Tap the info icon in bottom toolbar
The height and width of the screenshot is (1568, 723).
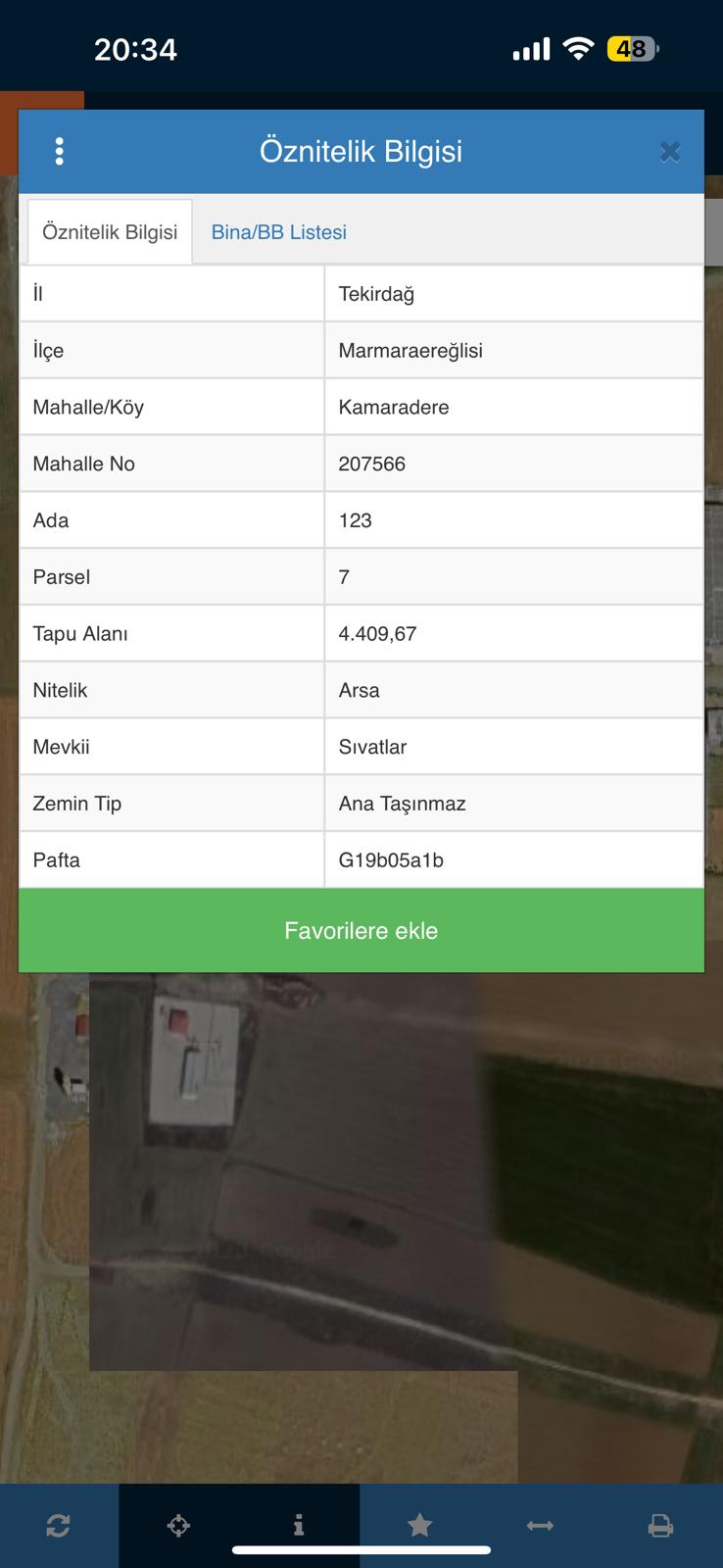(x=299, y=1525)
